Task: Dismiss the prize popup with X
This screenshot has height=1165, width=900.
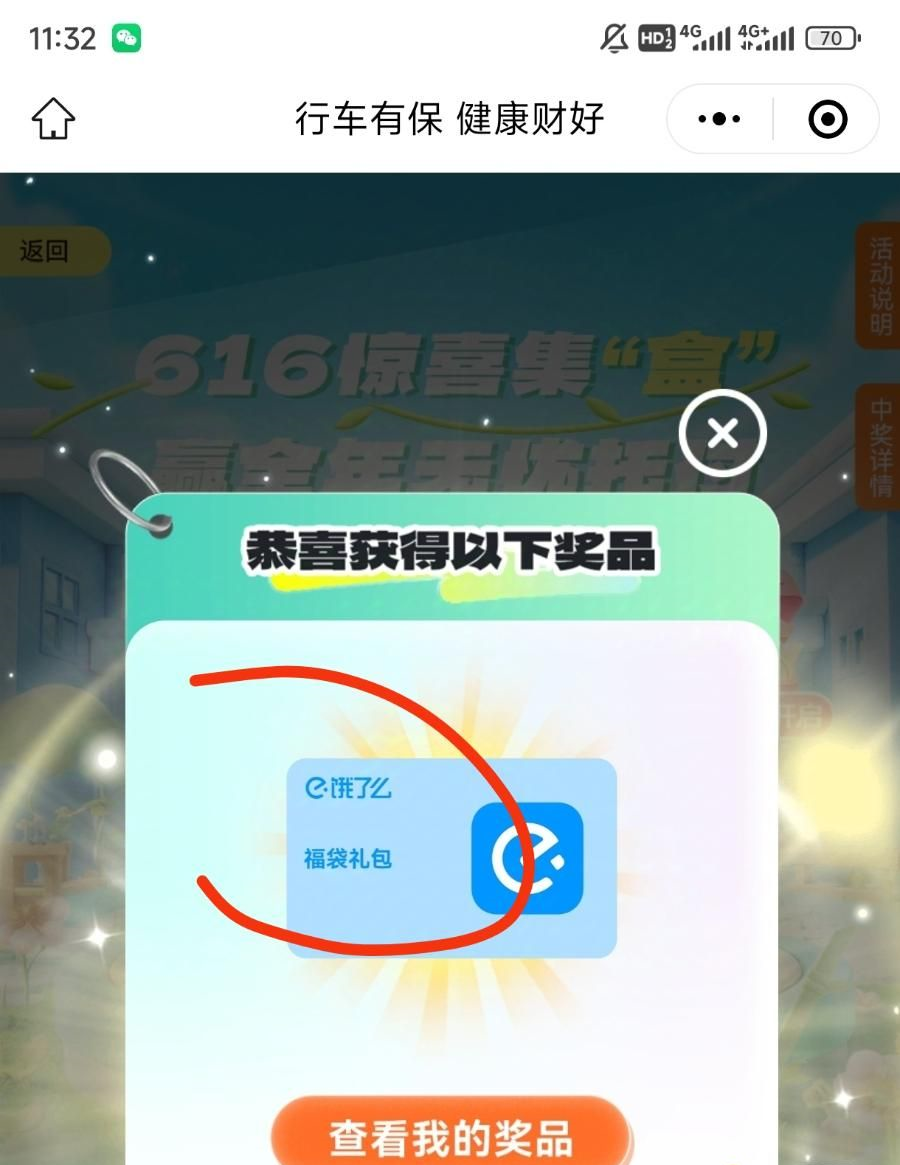Action: (x=722, y=434)
